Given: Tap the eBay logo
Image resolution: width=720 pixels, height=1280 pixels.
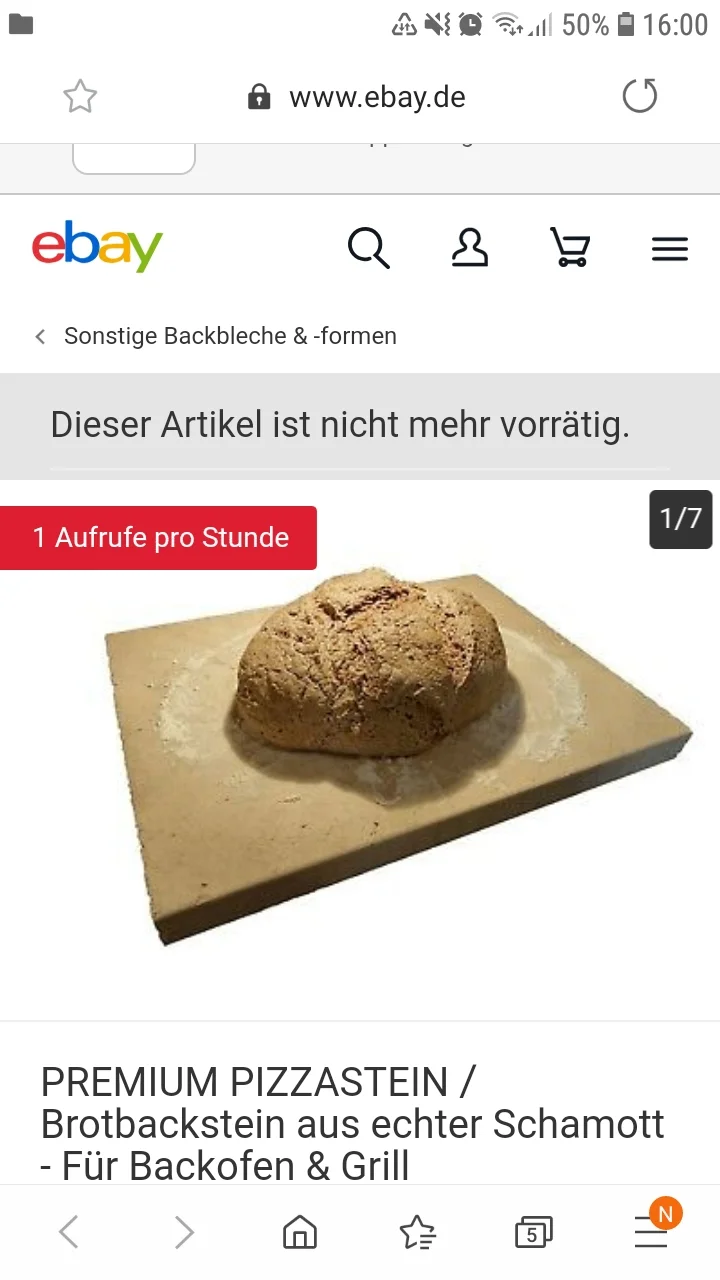Looking at the screenshot, I should pos(98,247).
